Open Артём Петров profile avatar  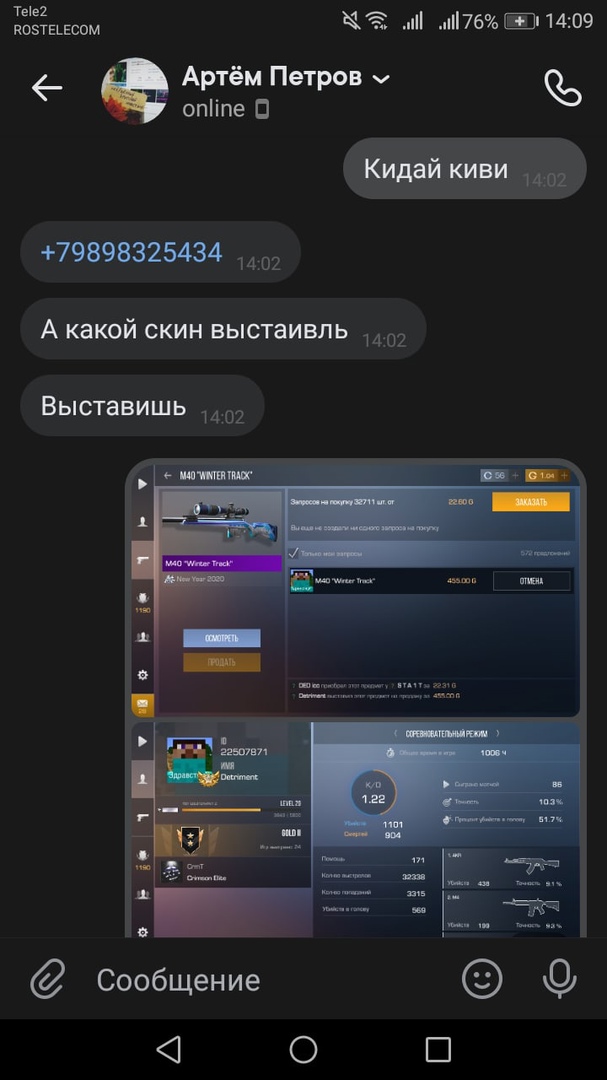click(135, 90)
